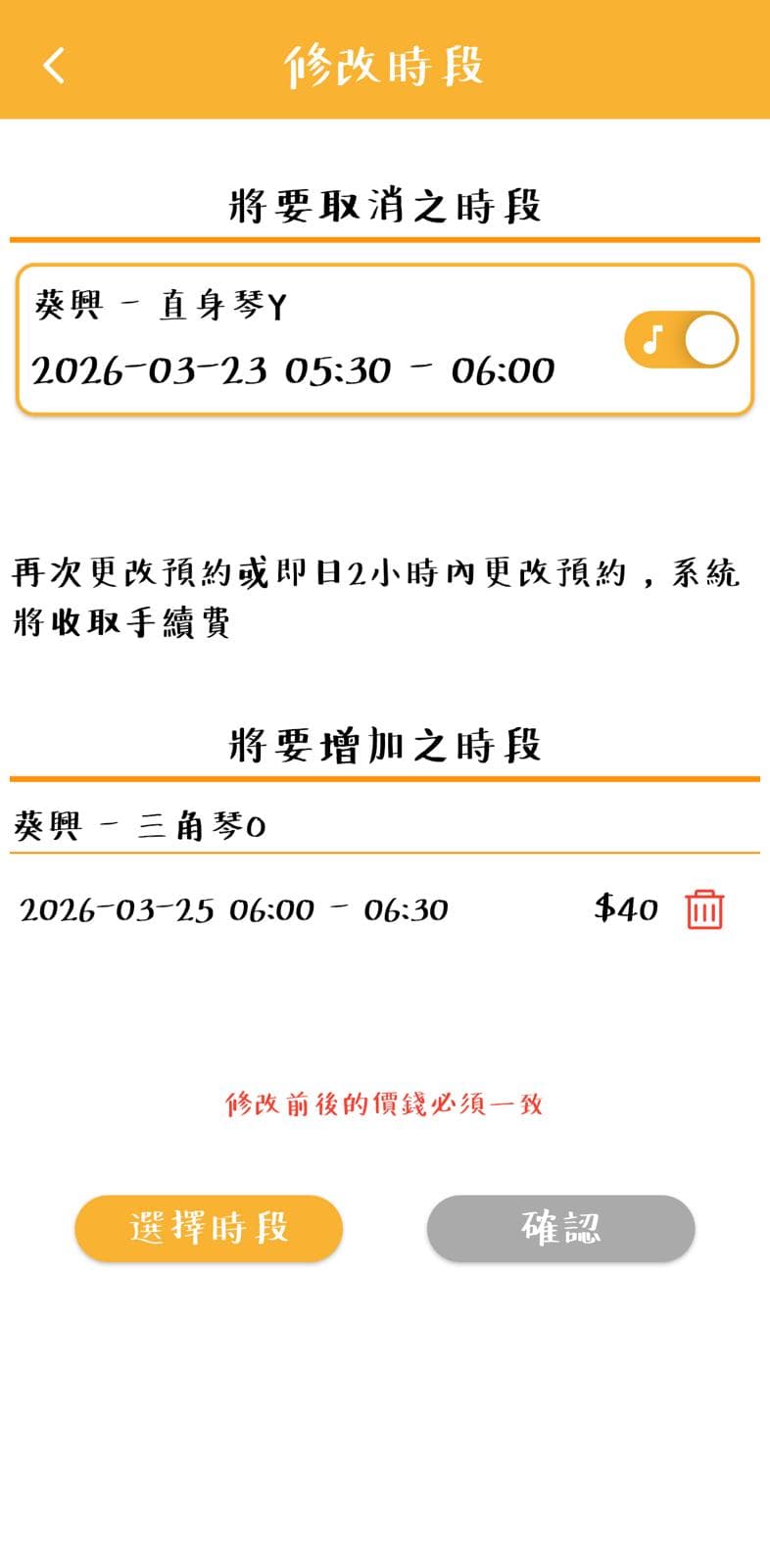Select the red price warning message
Image resolution: width=770 pixels, height=1568 pixels.
(x=385, y=1102)
